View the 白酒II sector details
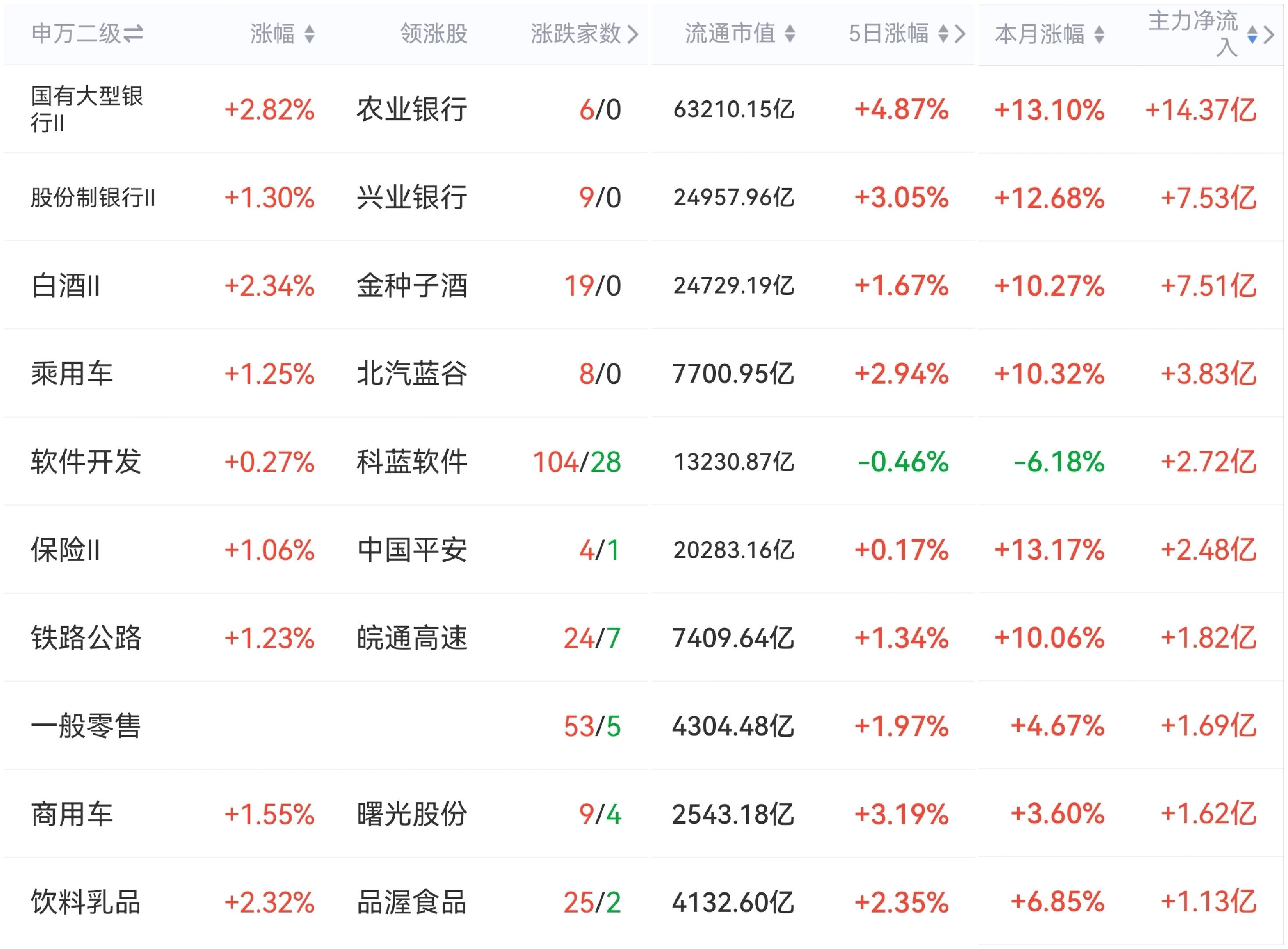 644,286
